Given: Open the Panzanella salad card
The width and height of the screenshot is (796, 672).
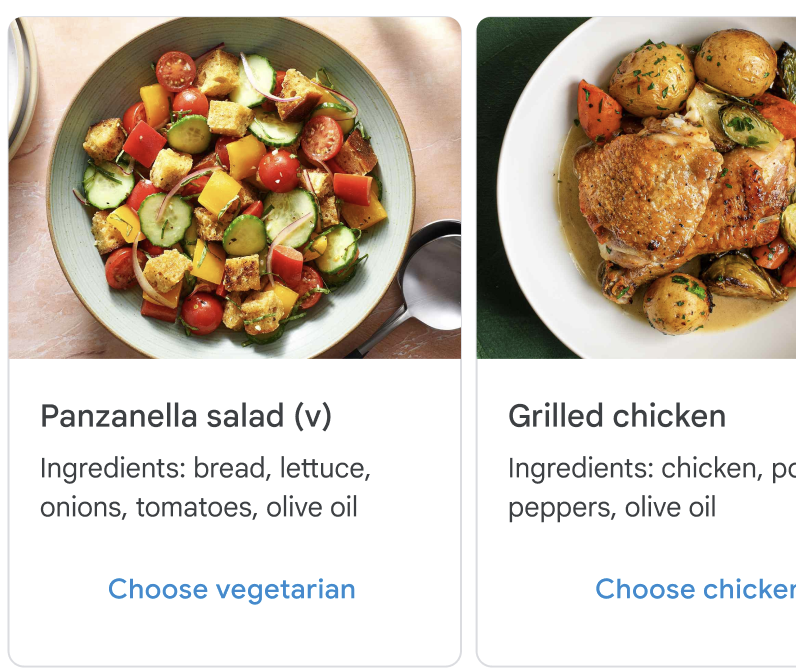Looking at the screenshot, I should [x=186, y=416].
